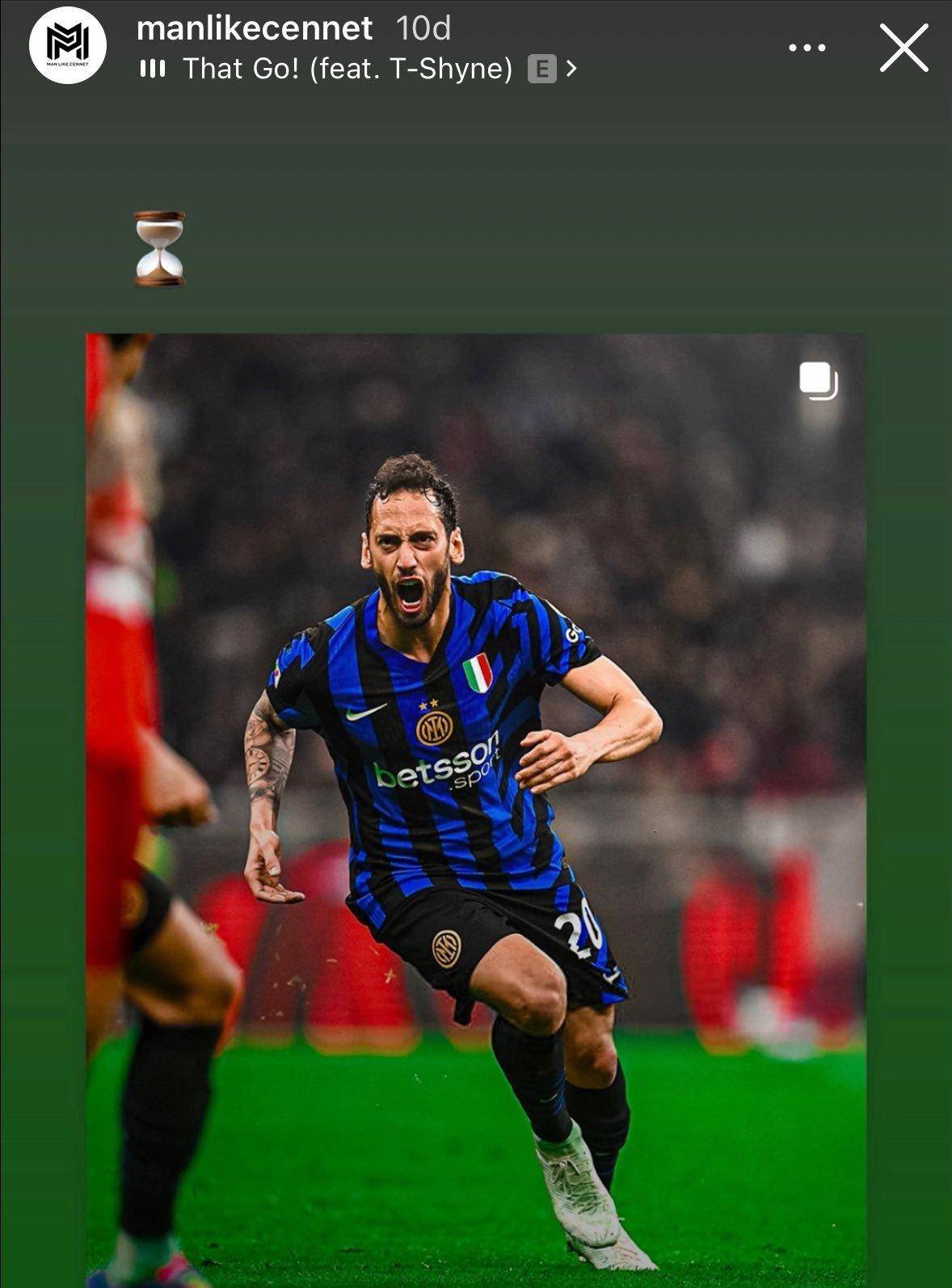Open manlikecennet's profile picture

tap(68, 46)
